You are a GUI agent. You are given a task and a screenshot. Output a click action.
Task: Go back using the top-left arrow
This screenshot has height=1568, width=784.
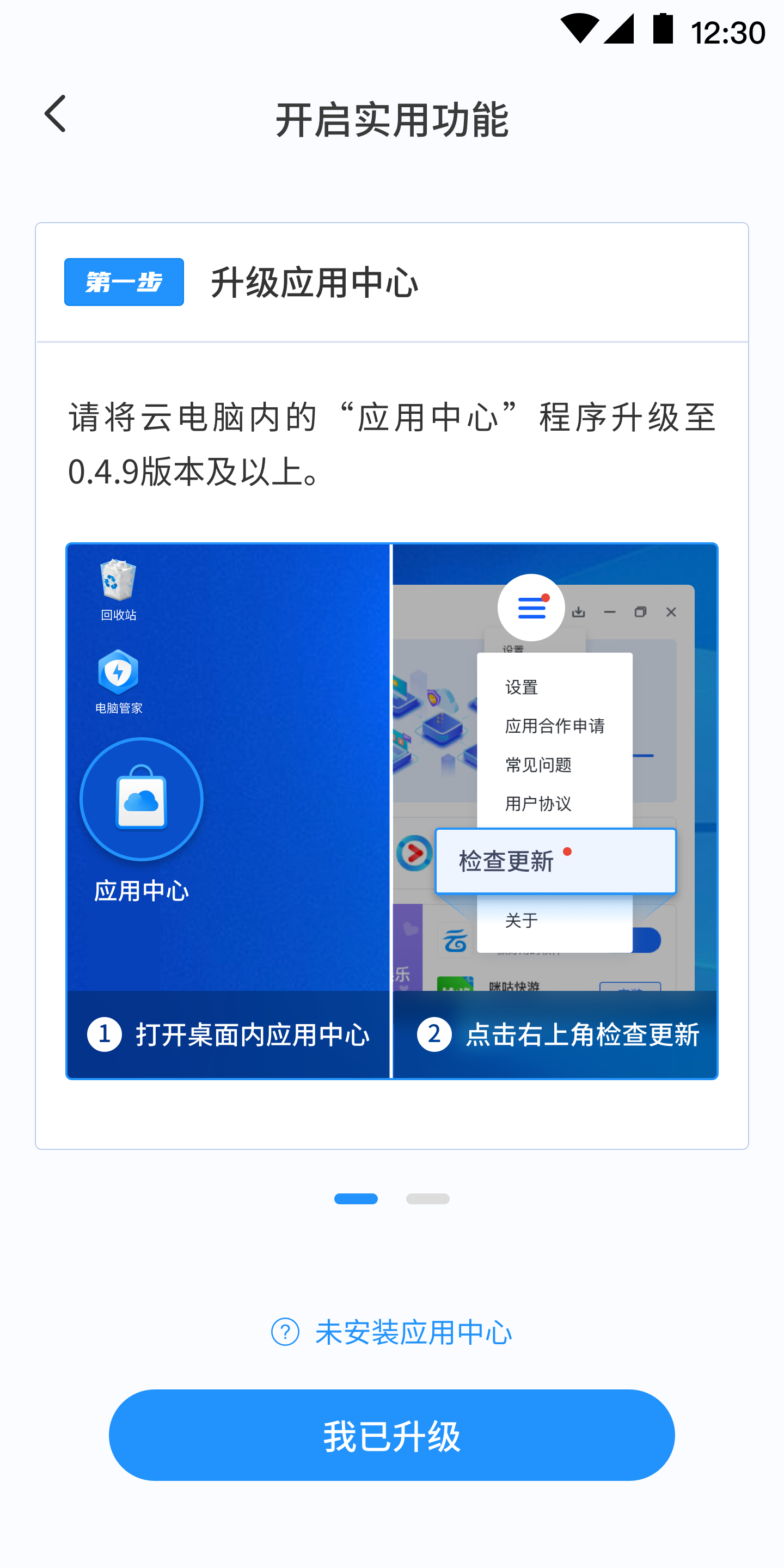[x=56, y=114]
